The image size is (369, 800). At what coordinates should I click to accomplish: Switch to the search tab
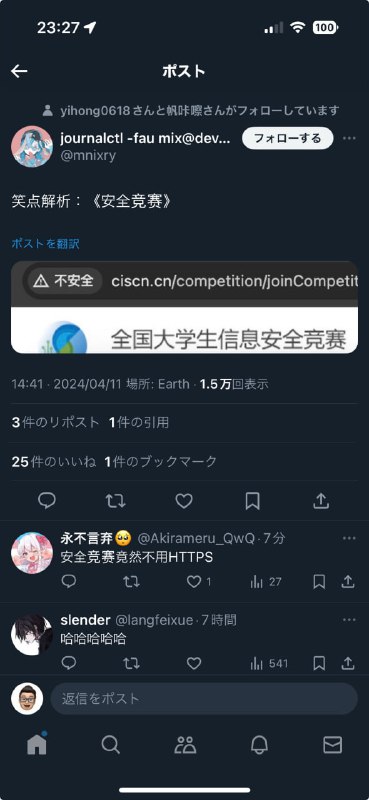(110, 745)
